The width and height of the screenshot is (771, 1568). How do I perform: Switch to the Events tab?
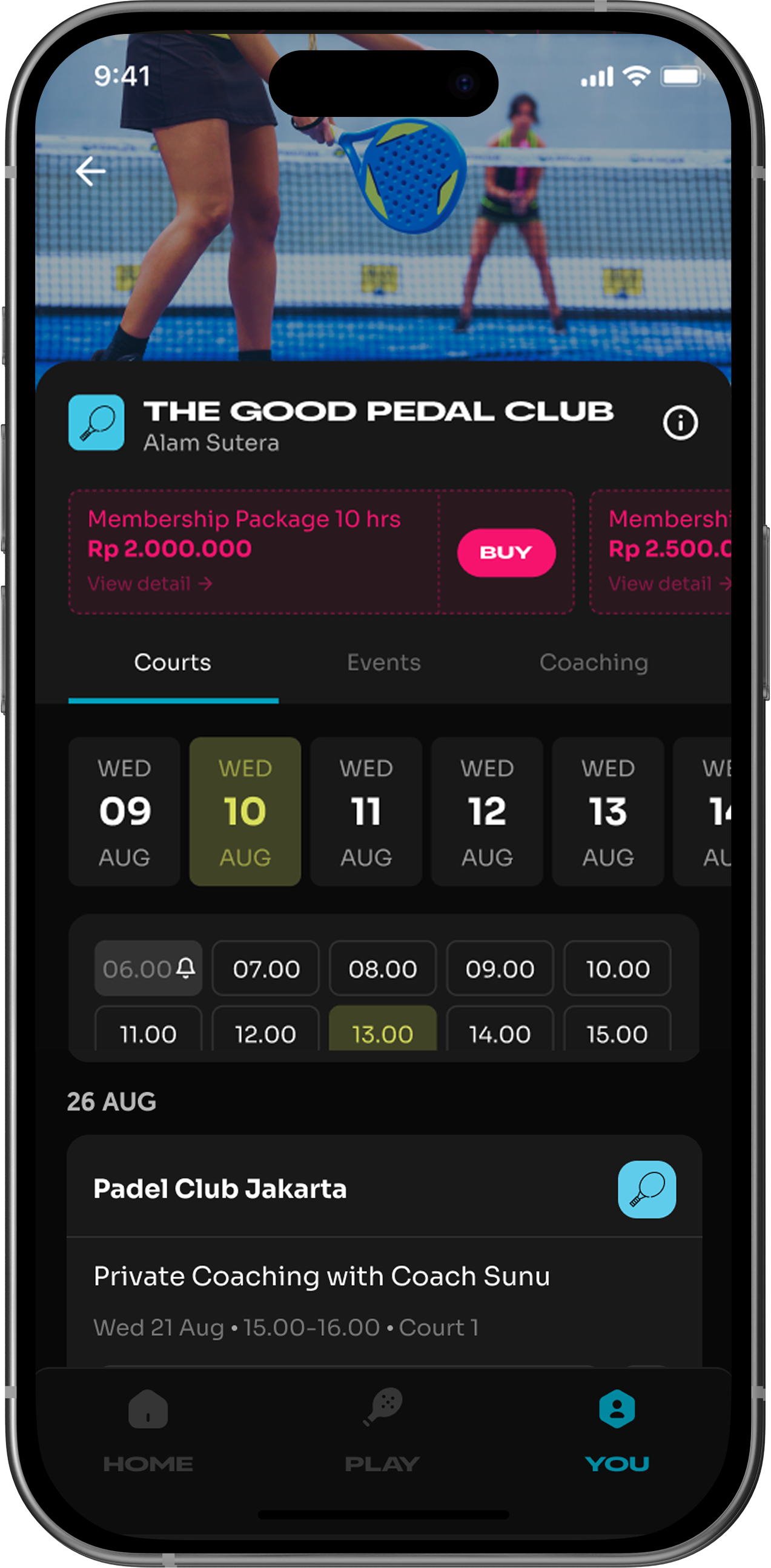tap(383, 662)
